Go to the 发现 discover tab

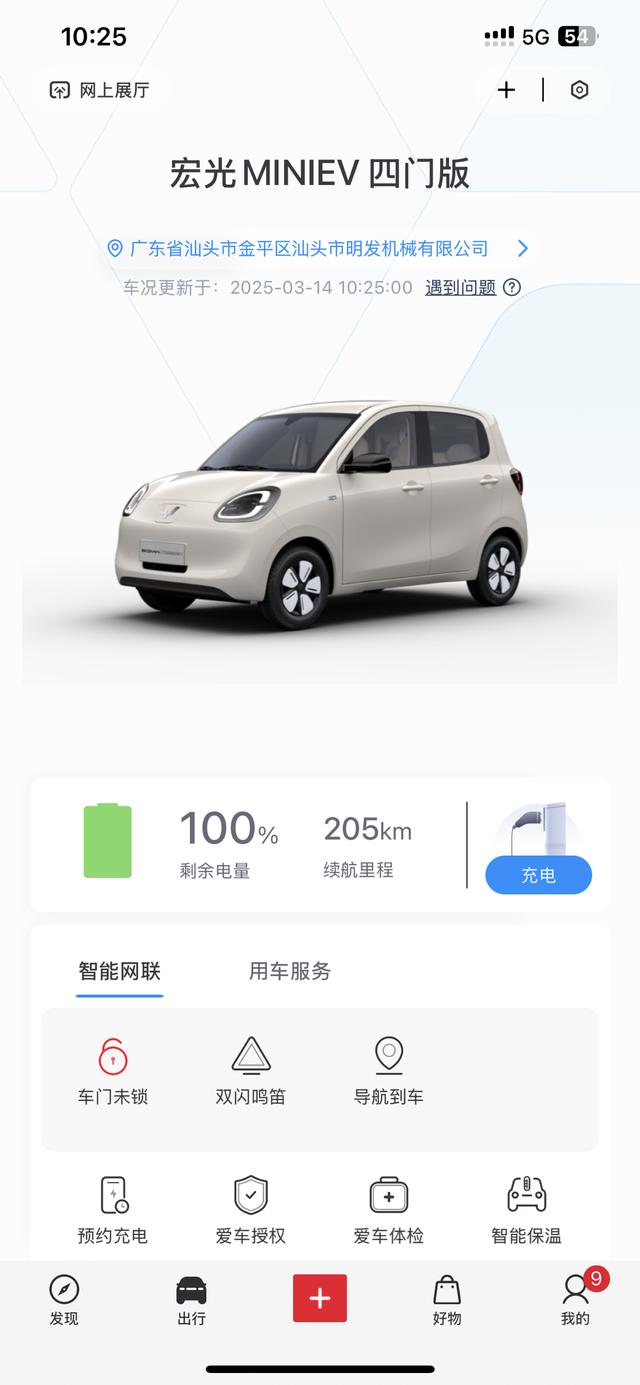[64, 1300]
